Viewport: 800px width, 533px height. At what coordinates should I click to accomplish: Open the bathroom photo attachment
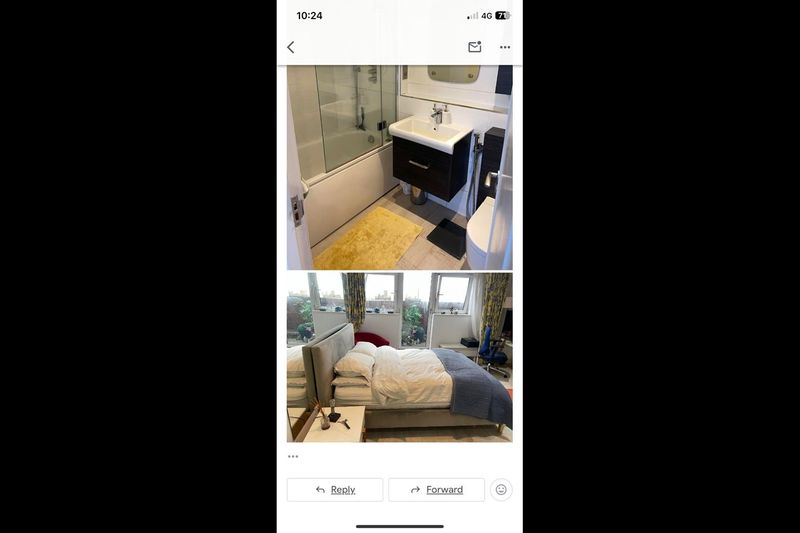399,167
